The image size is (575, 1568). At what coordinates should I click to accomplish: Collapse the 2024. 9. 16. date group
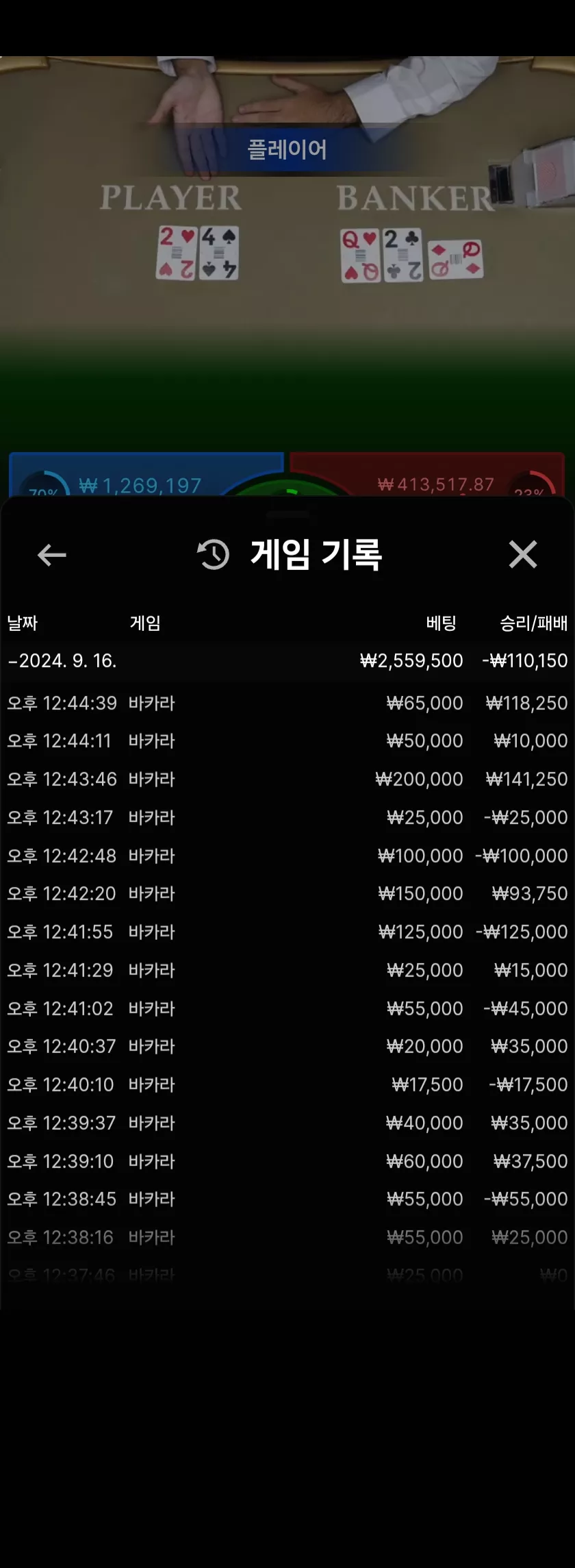[x=287, y=661]
